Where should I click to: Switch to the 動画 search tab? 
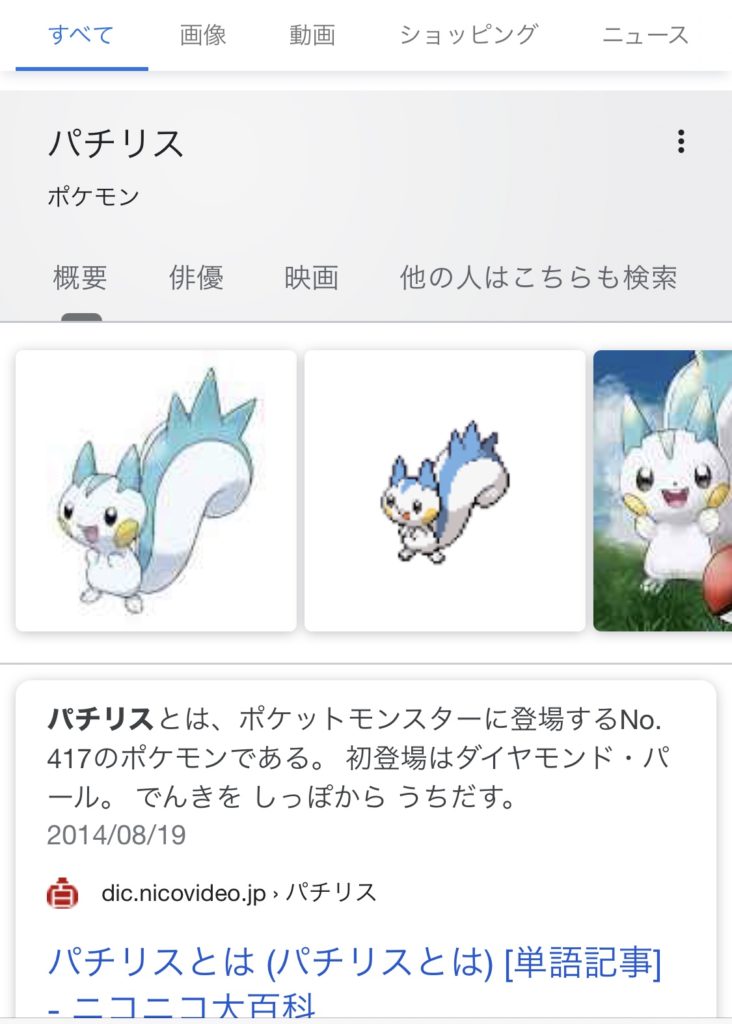coord(312,35)
